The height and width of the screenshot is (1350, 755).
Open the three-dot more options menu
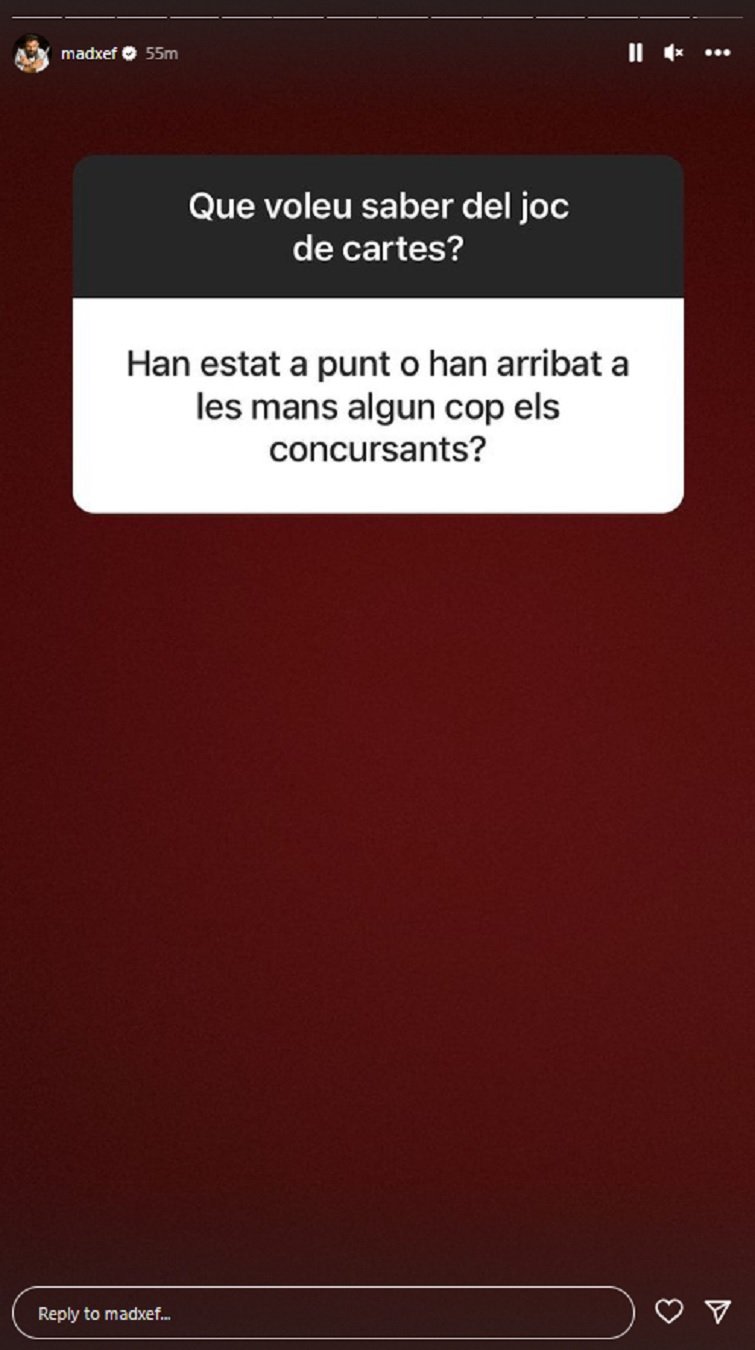click(717, 53)
